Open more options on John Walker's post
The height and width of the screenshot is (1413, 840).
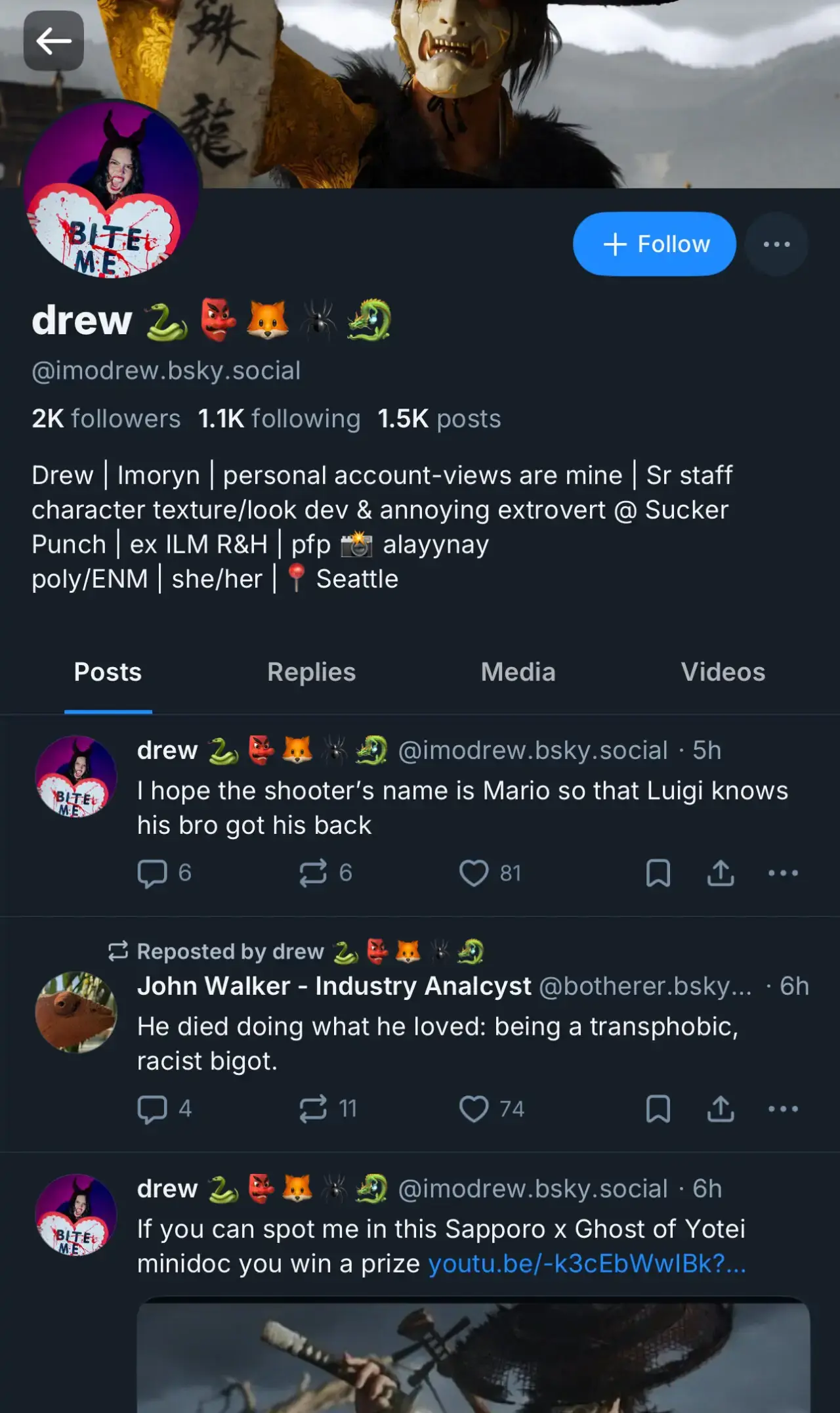click(783, 1109)
